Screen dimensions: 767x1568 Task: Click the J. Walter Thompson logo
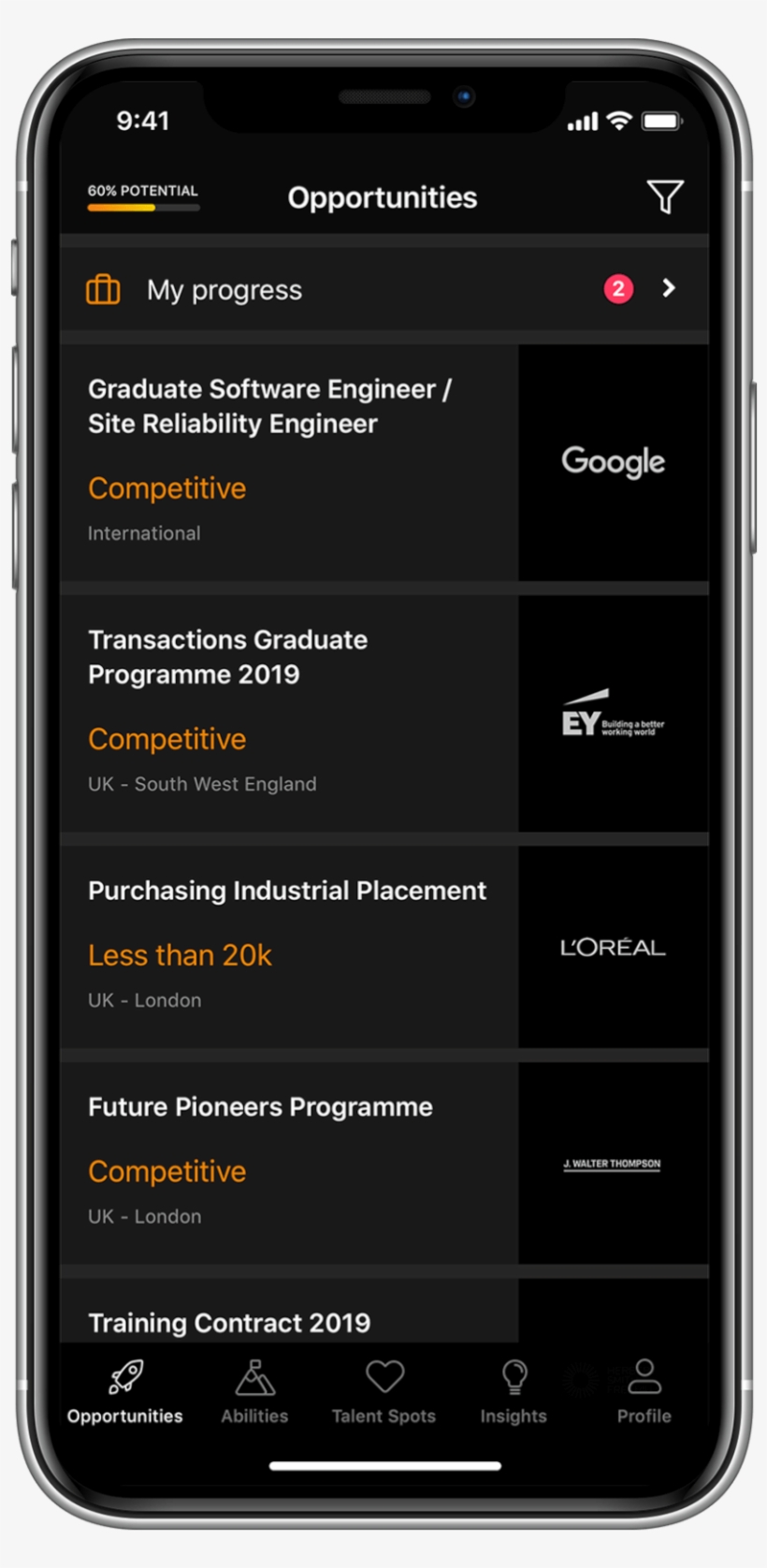612,1163
